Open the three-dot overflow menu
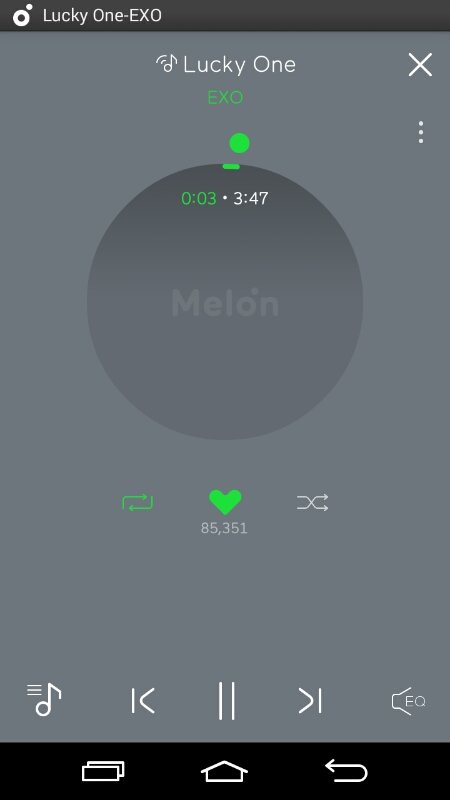 pos(420,132)
